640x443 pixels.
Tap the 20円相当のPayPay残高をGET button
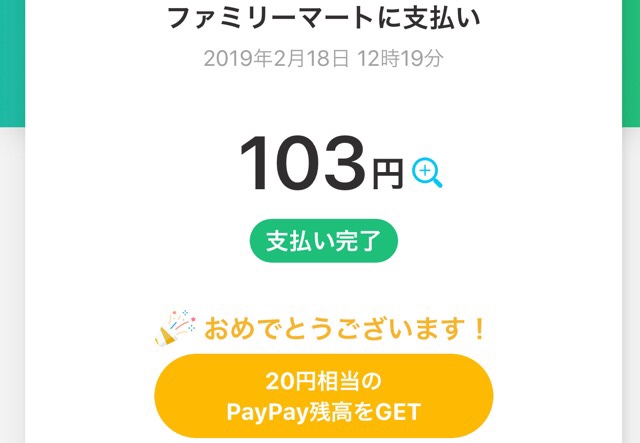pos(323,396)
